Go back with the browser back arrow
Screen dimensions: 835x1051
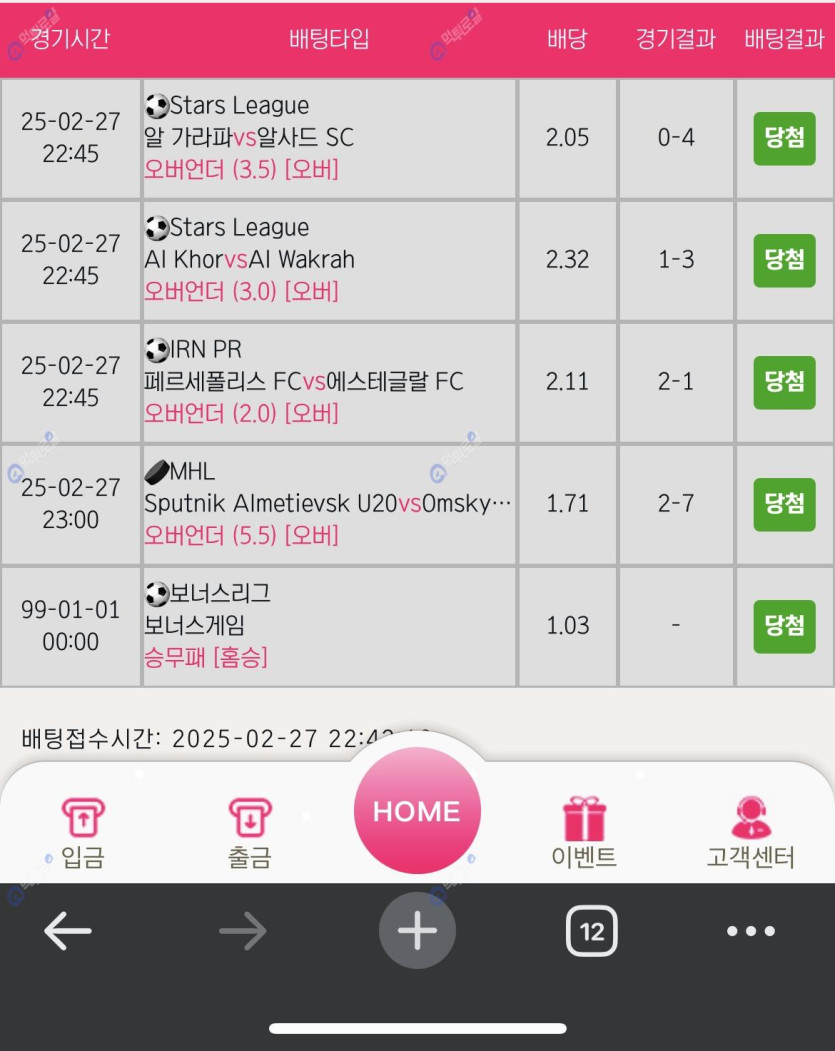pos(68,932)
